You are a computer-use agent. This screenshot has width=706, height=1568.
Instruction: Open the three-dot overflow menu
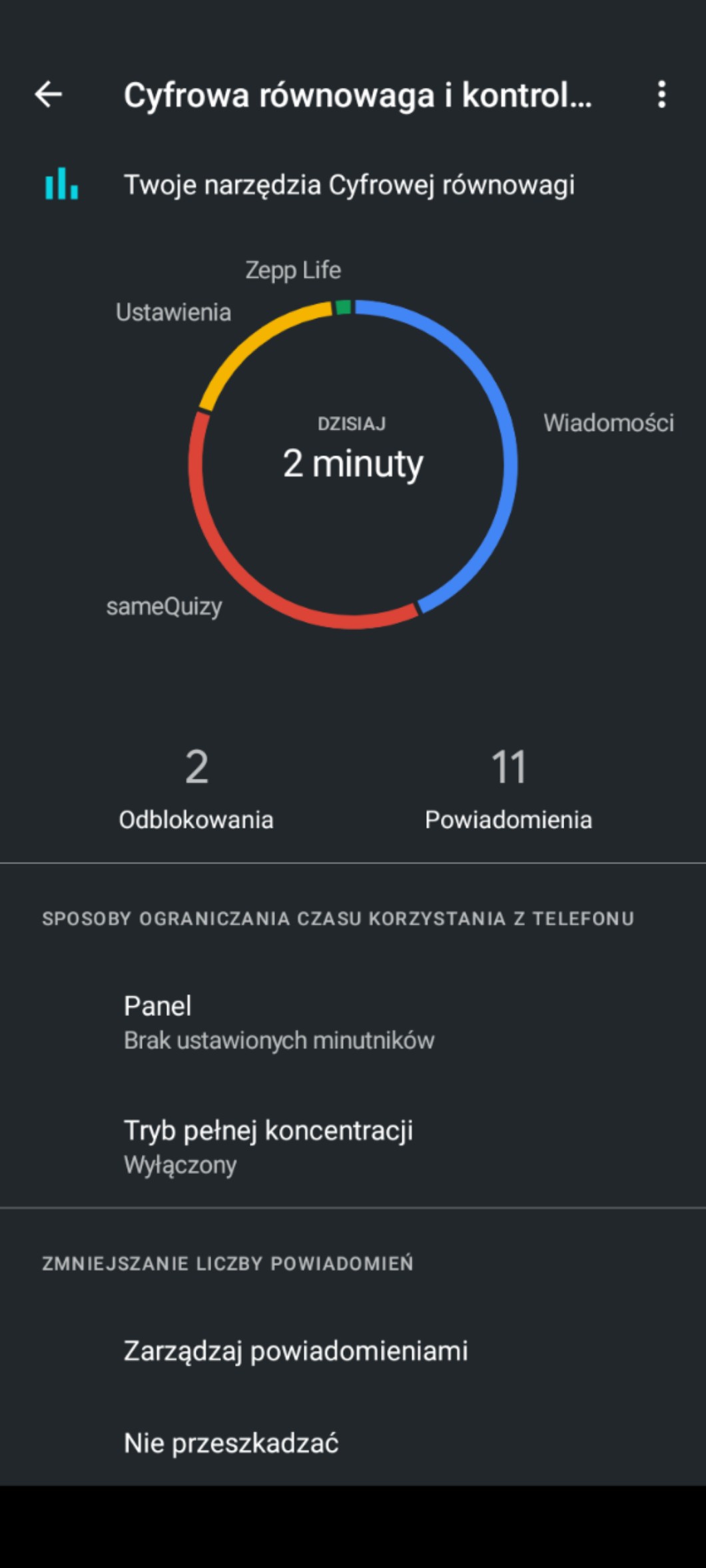[661, 95]
